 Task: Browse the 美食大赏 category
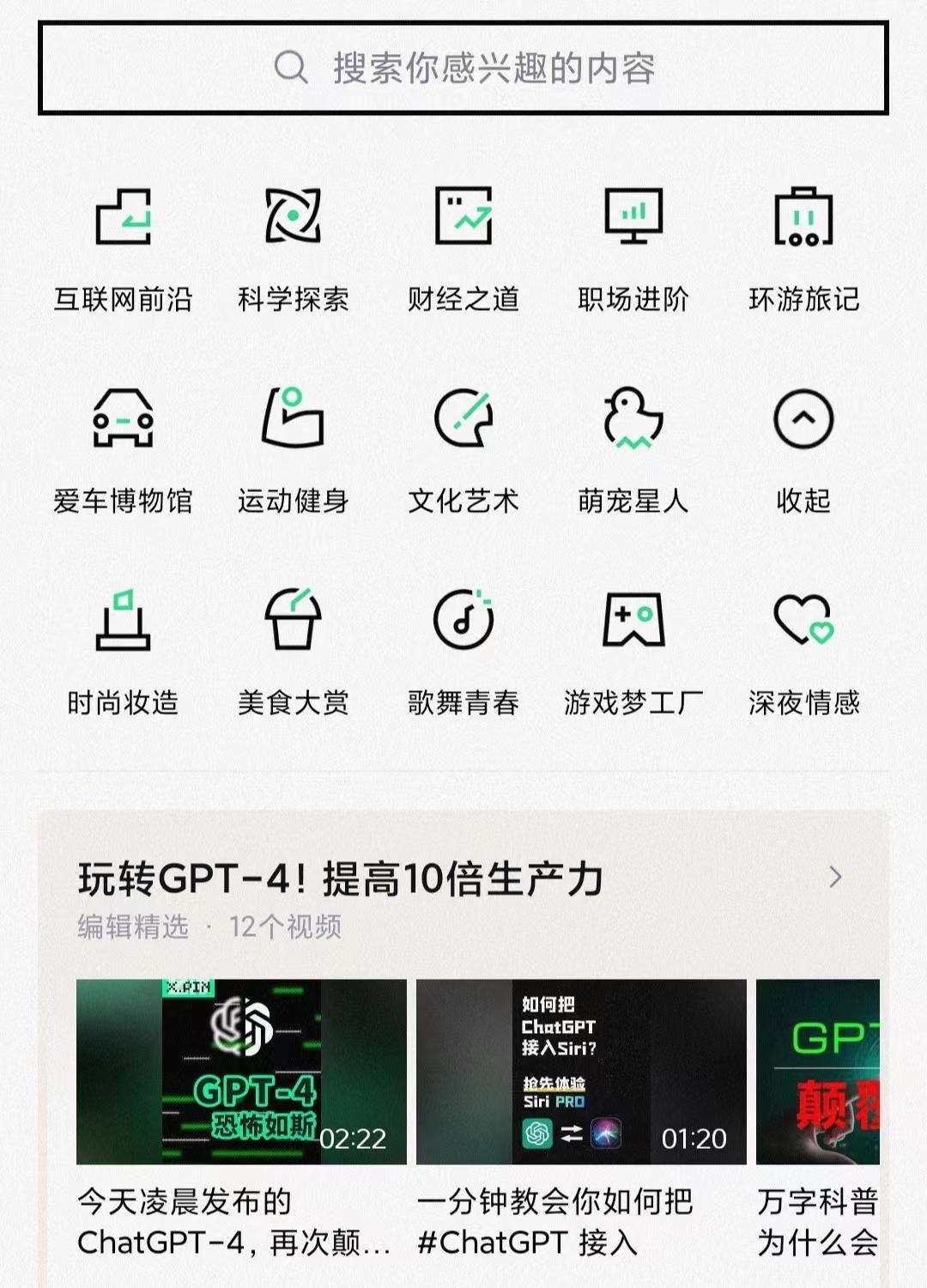coord(293,653)
